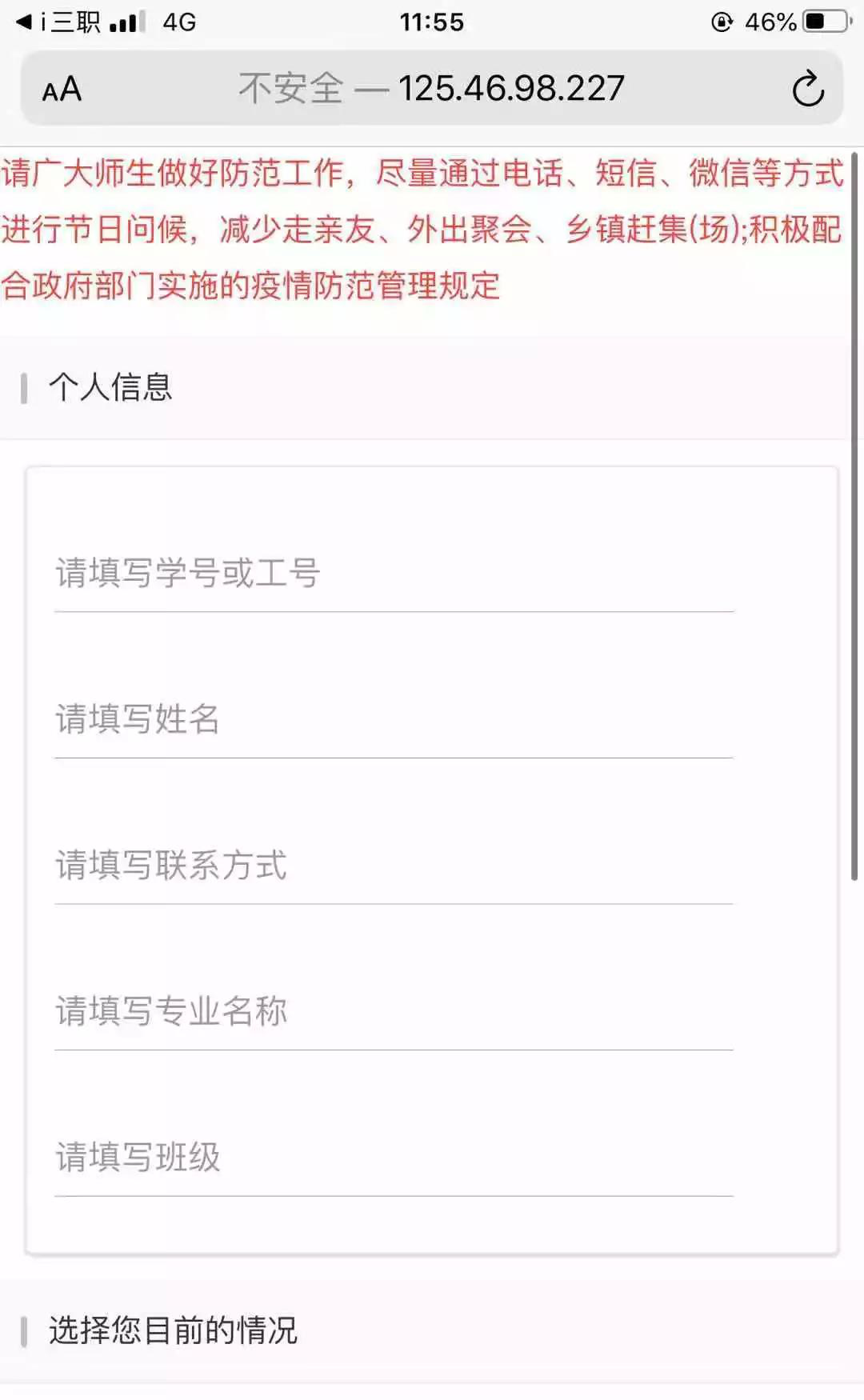Focus the 请填写姓名 field
The image size is (864, 1400).
pyautogui.click(x=394, y=719)
